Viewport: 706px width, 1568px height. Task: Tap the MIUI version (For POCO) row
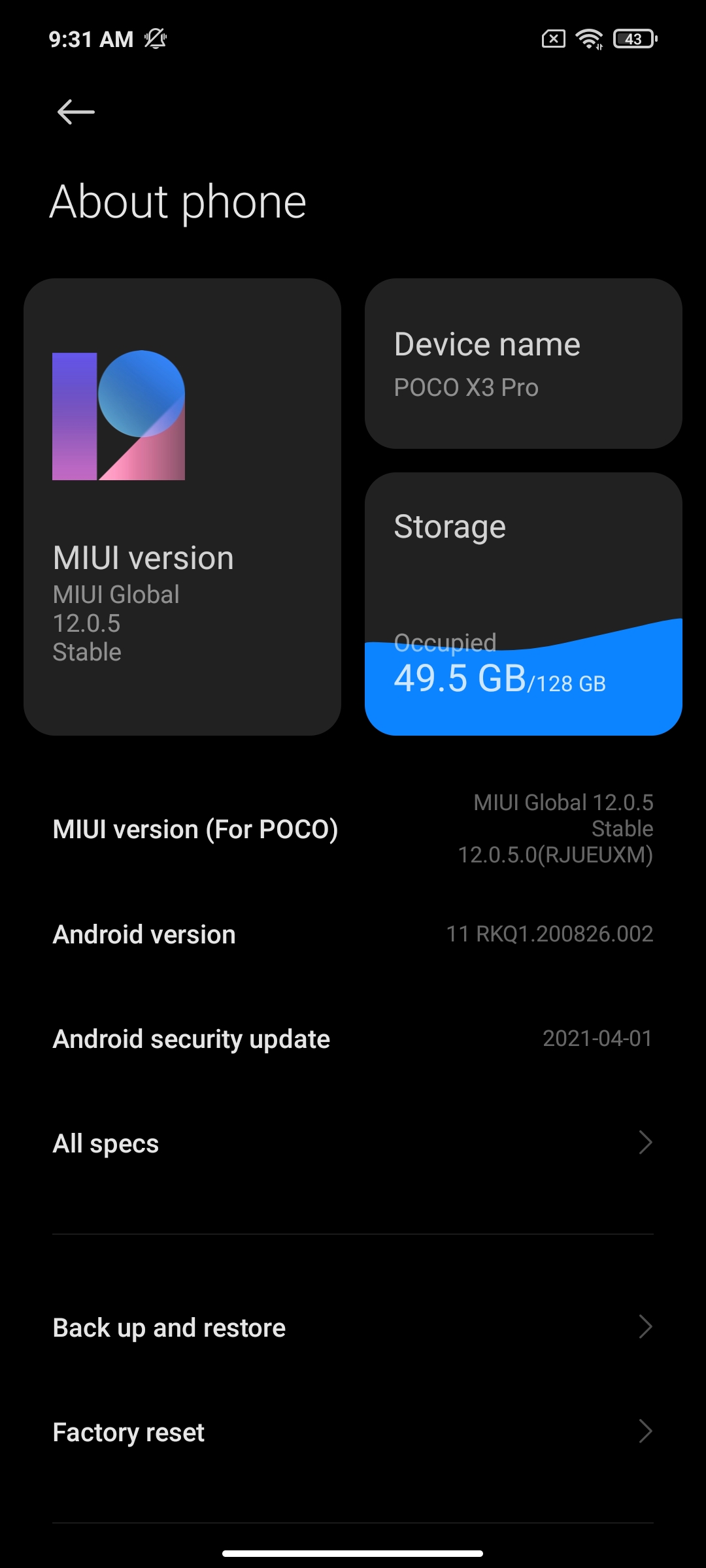[353, 829]
